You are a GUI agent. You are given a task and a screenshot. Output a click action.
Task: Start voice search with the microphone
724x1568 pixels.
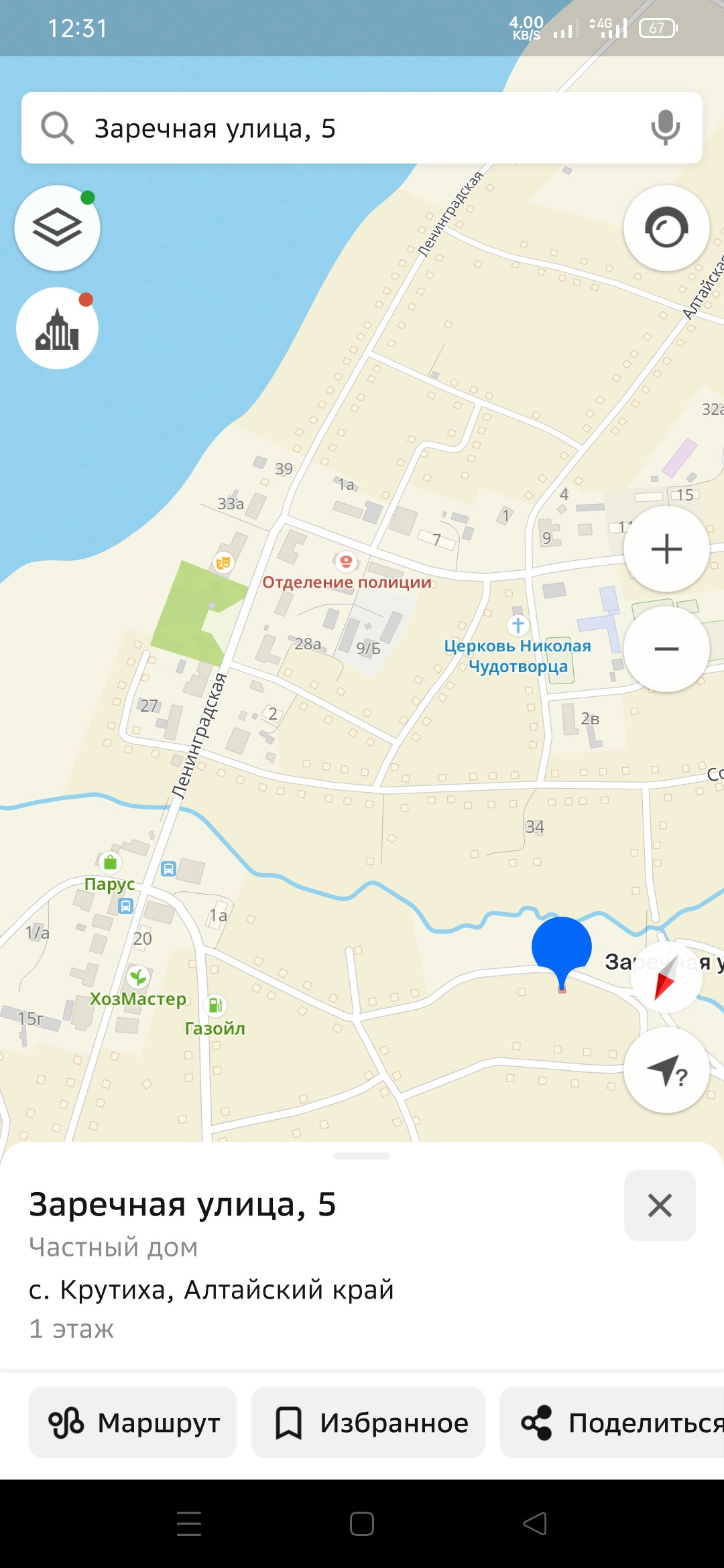tap(665, 128)
